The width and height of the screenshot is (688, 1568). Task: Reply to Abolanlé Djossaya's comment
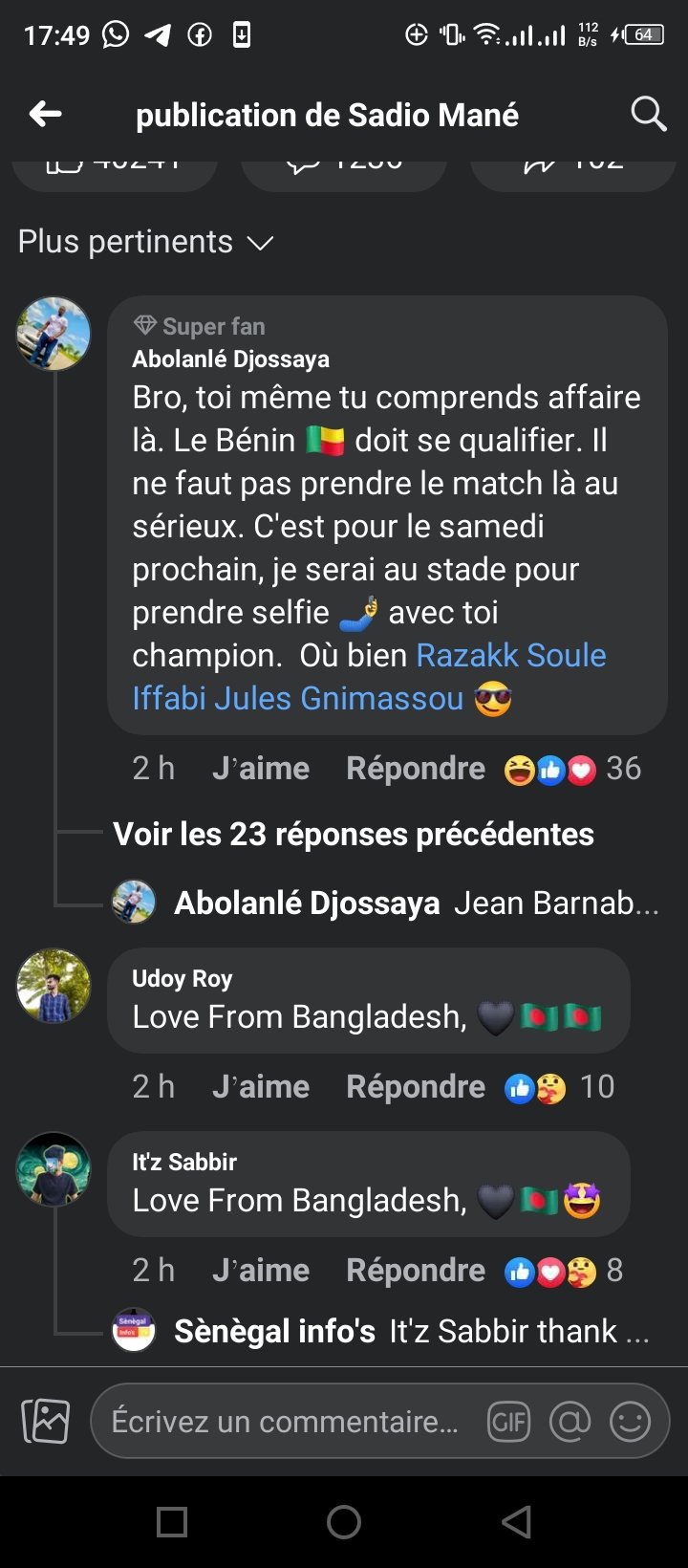pos(415,769)
